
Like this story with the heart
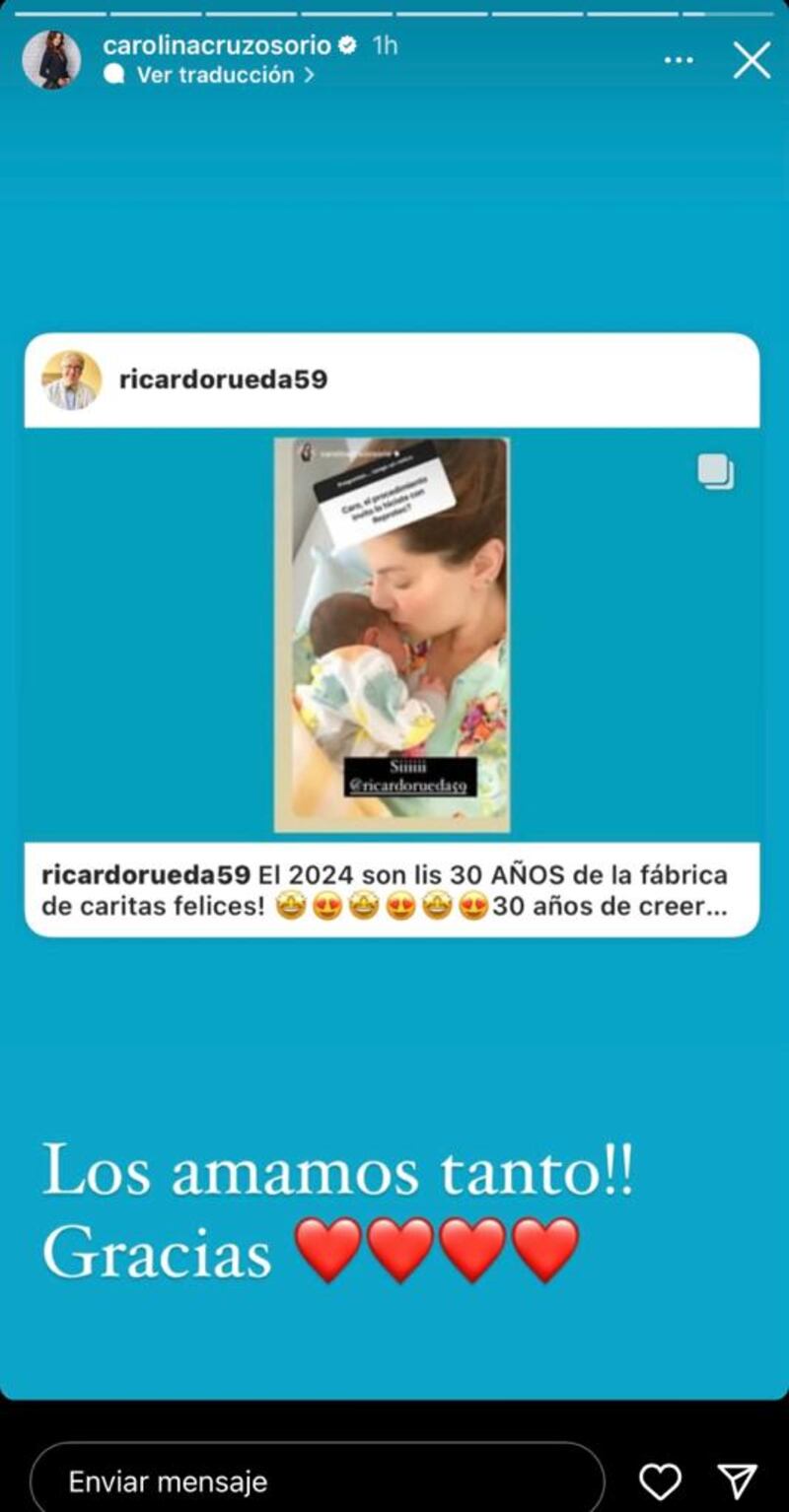tap(660, 1481)
